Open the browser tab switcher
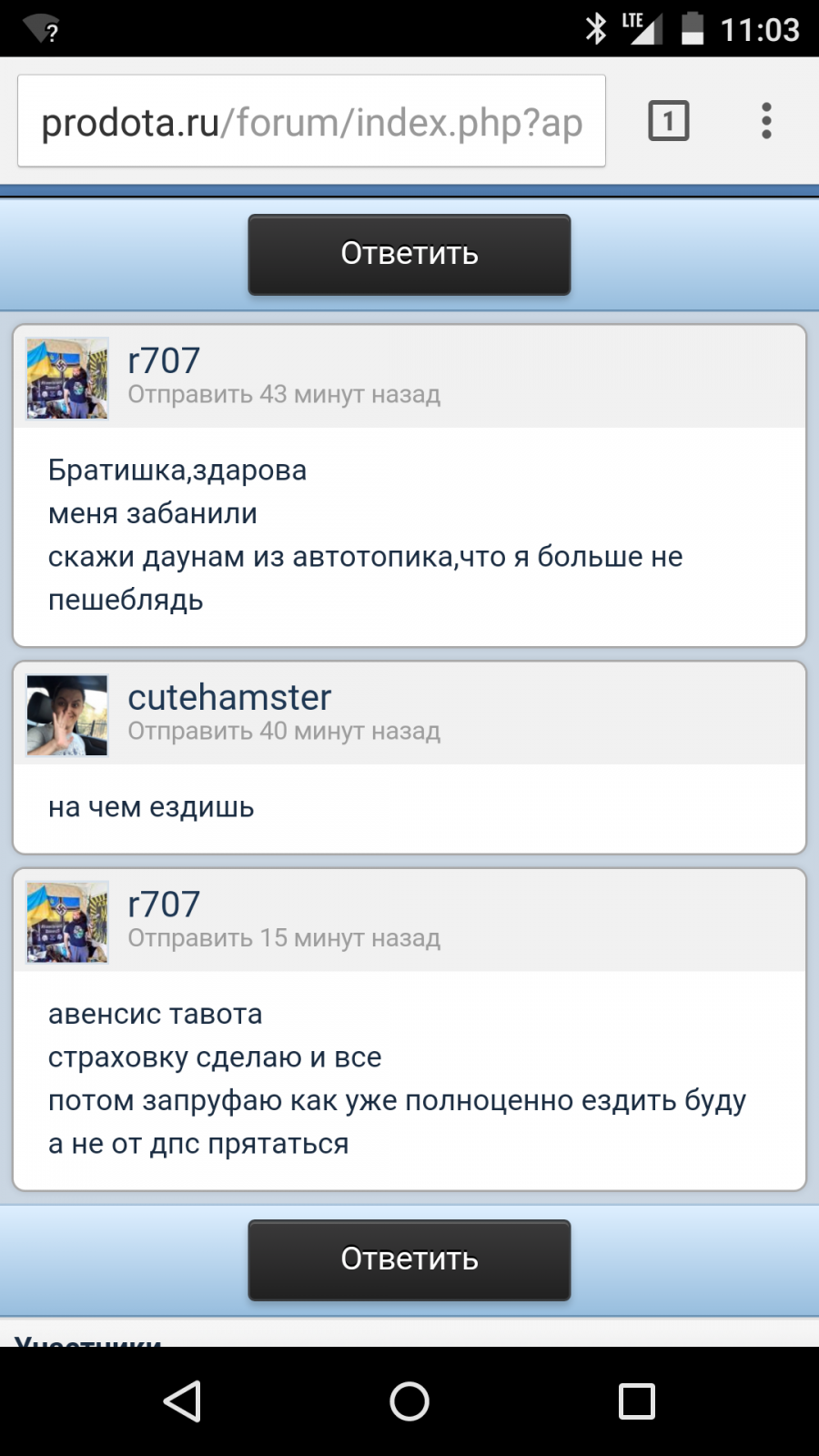The height and width of the screenshot is (1456, 819). 669,120
